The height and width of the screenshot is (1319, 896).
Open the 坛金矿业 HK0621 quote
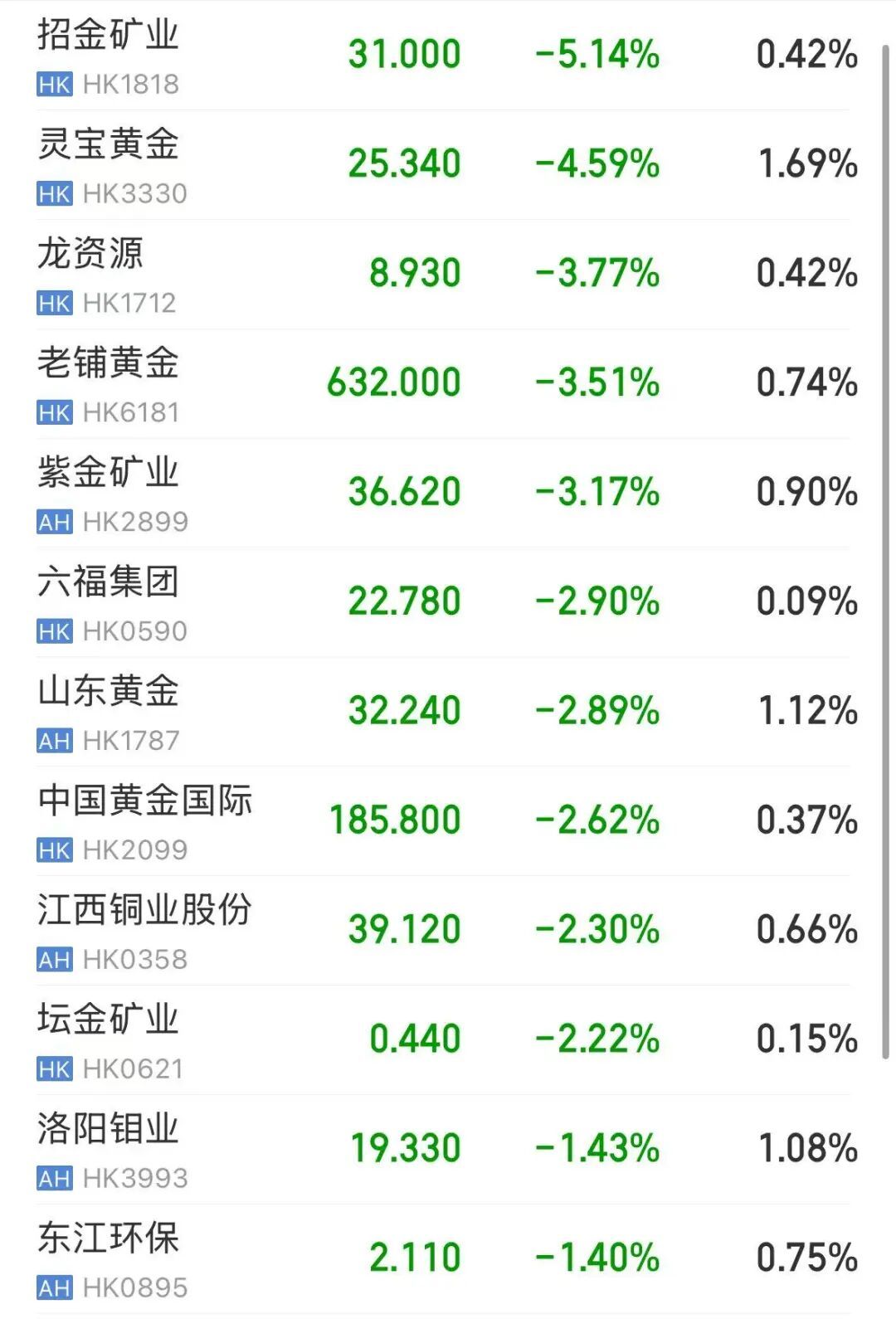click(x=108, y=1041)
